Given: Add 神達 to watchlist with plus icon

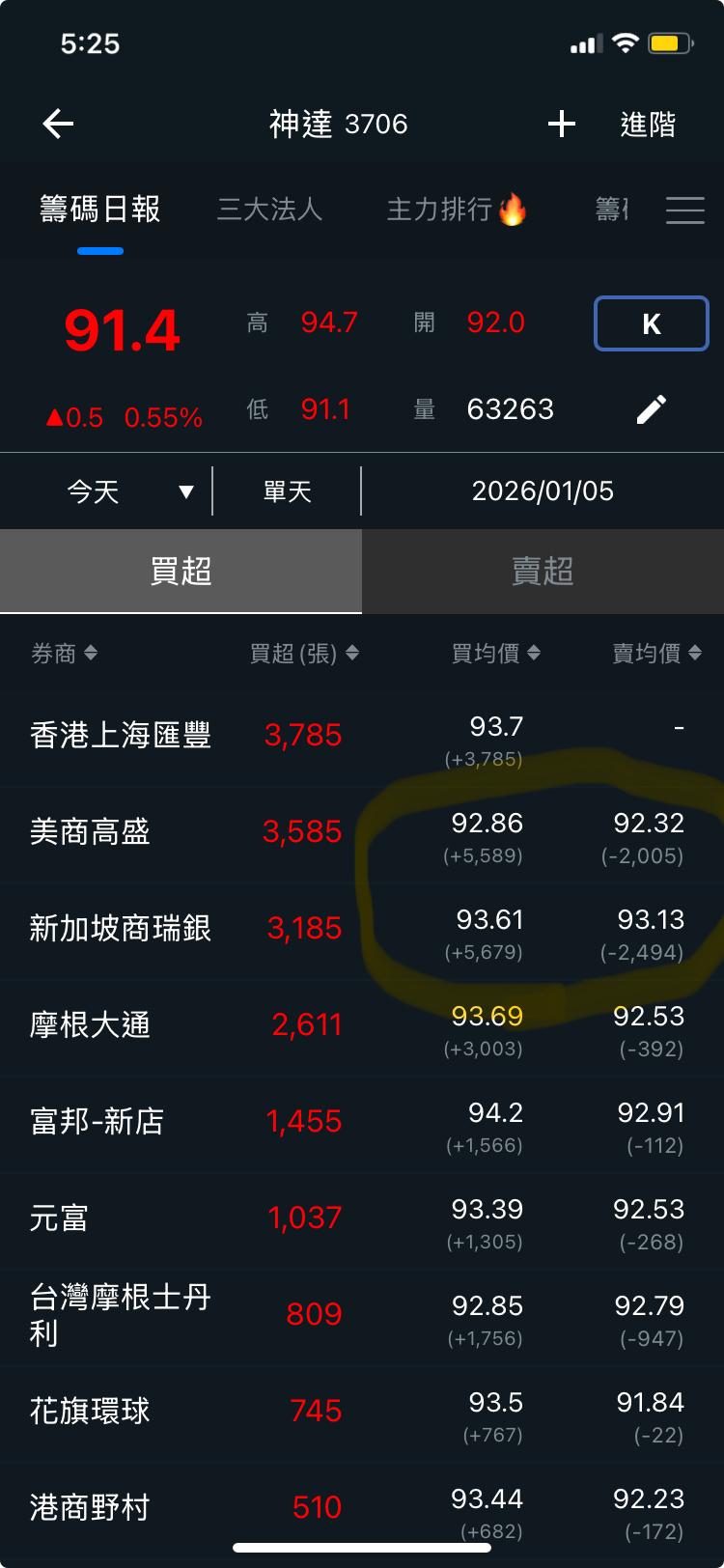Looking at the screenshot, I should tap(561, 124).
